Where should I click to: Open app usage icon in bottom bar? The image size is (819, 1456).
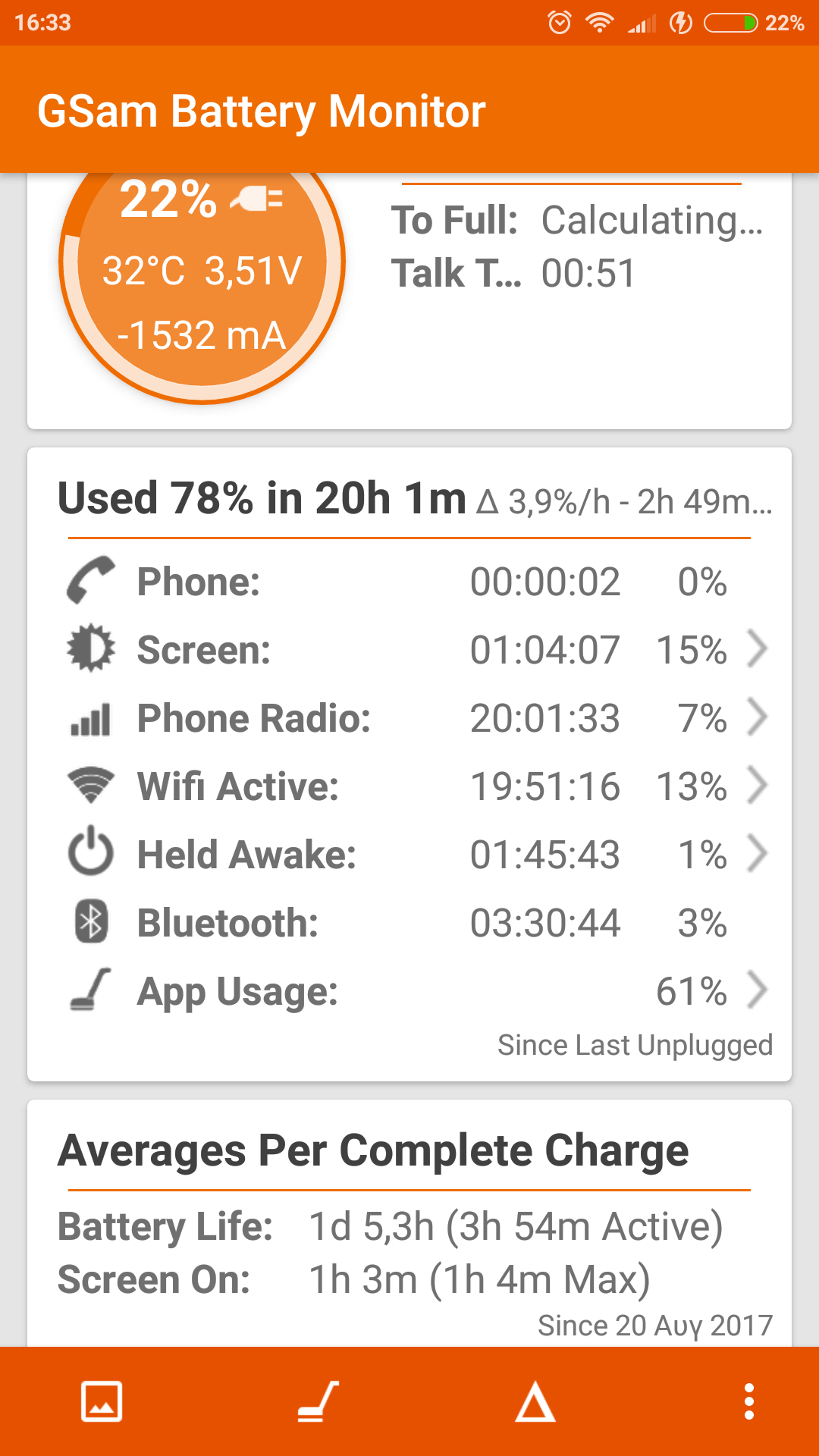[318, 1401]
